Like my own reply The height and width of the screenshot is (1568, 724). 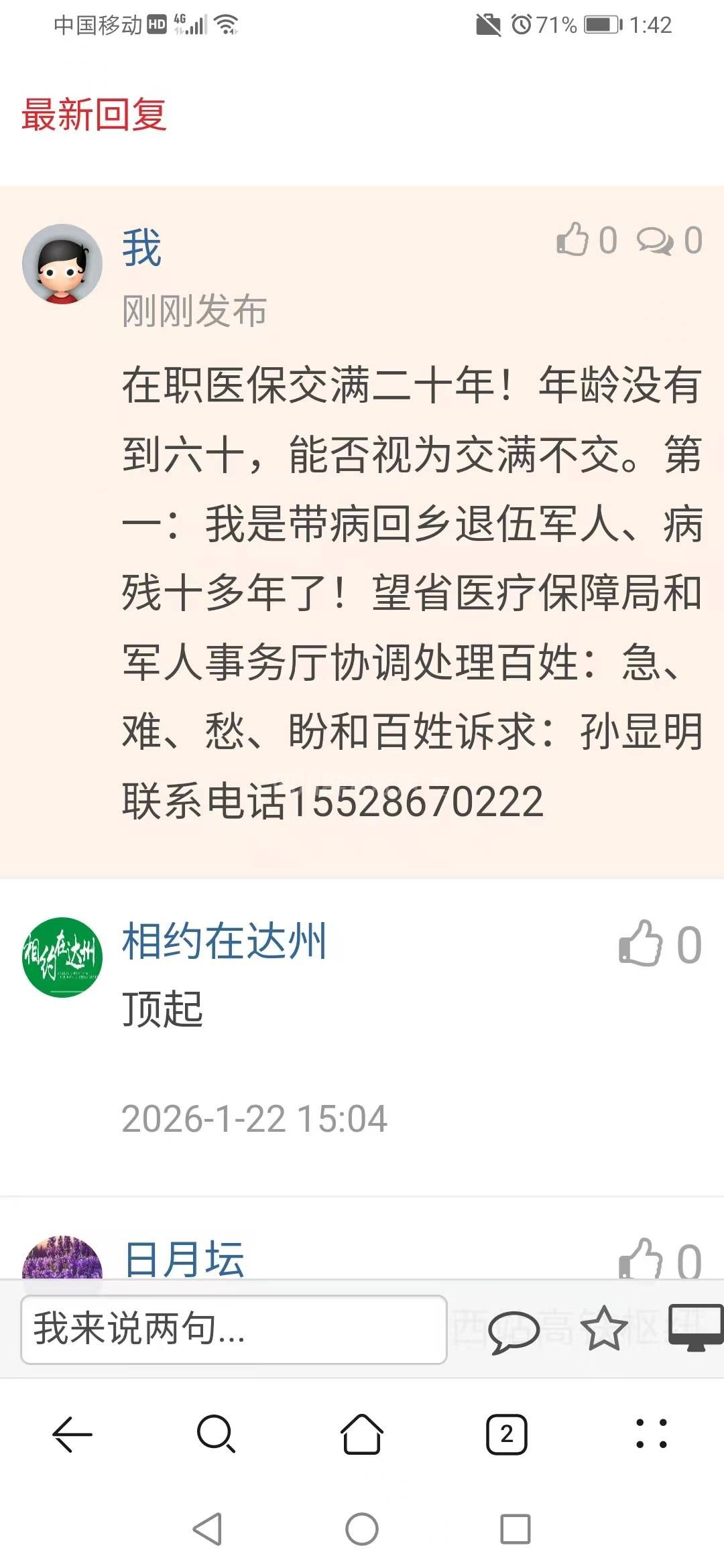574,240
